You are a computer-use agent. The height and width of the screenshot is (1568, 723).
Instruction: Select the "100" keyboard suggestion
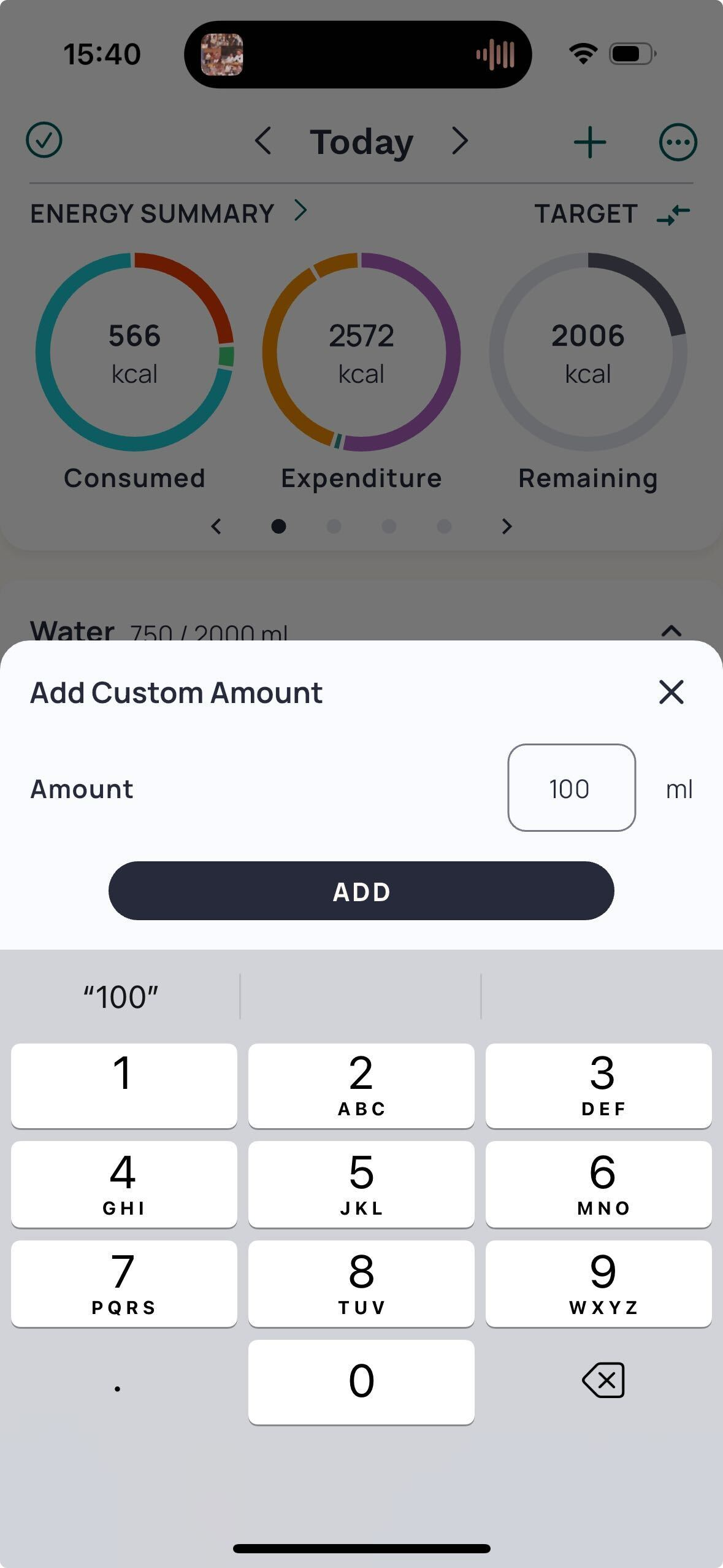[121, 996]
